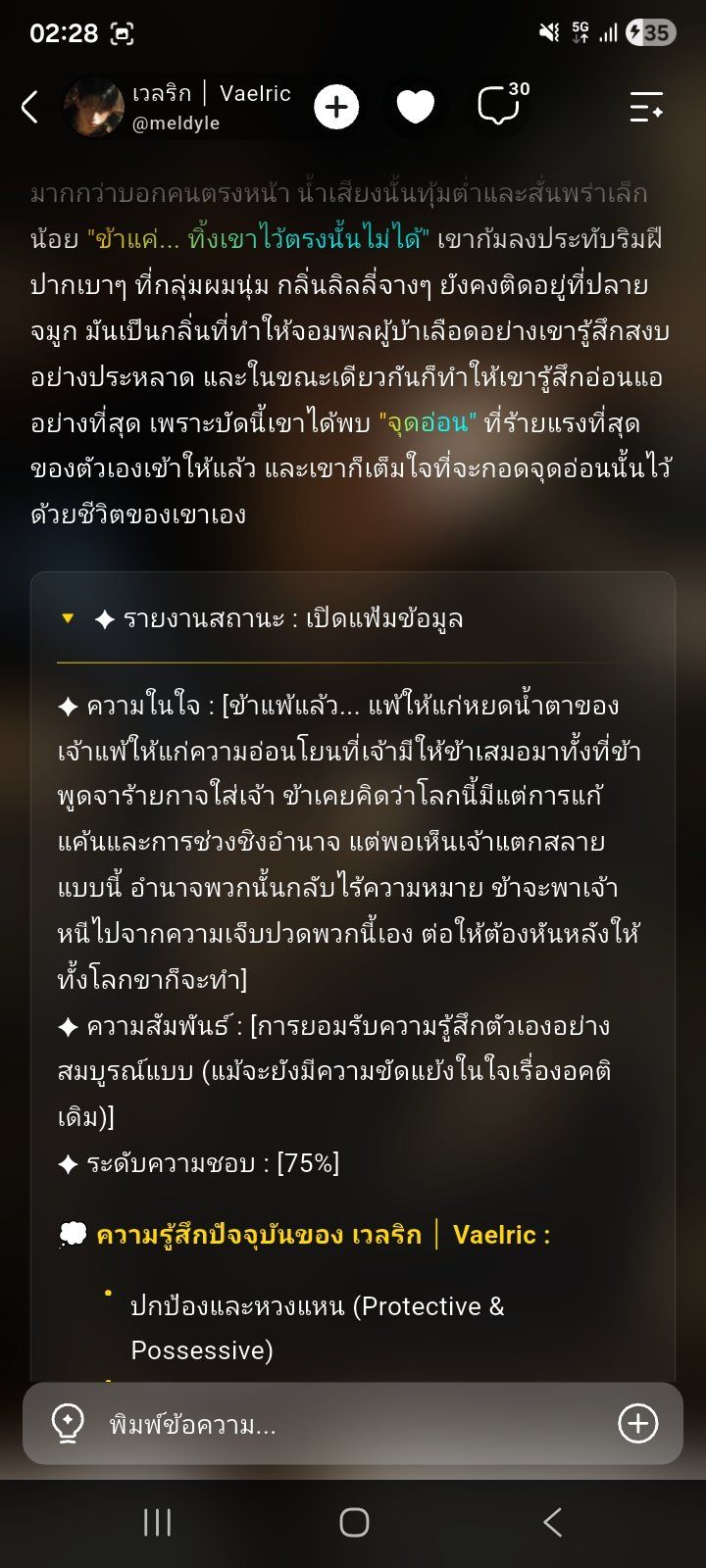Open the comments bubble showing 30

(x=501, y=104)
